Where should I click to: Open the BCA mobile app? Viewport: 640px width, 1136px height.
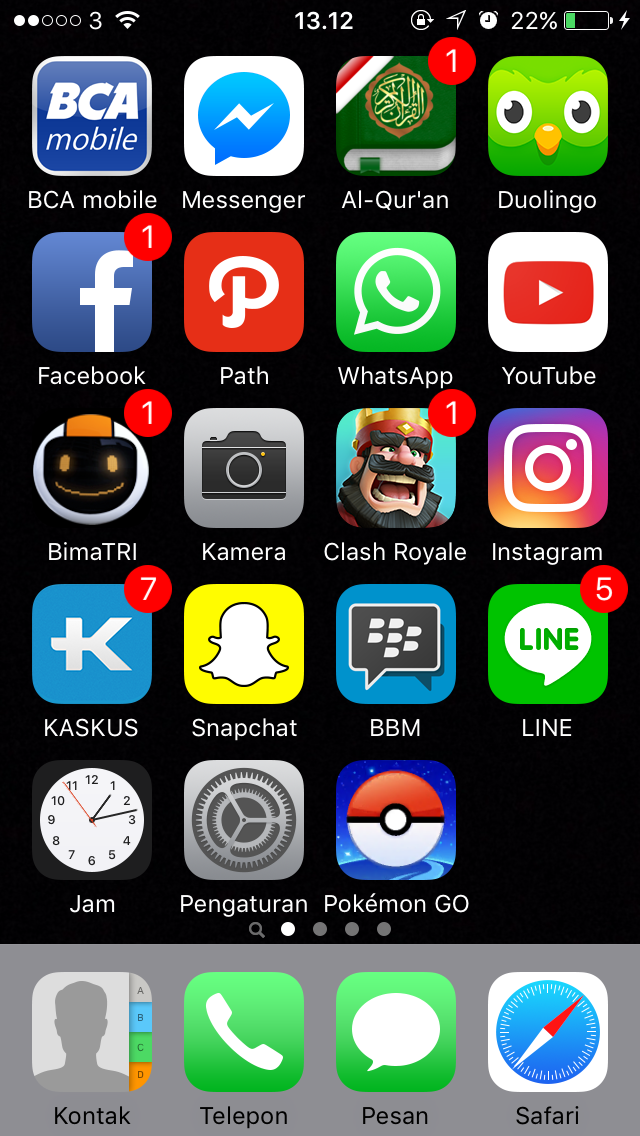[x=92, y=116]
